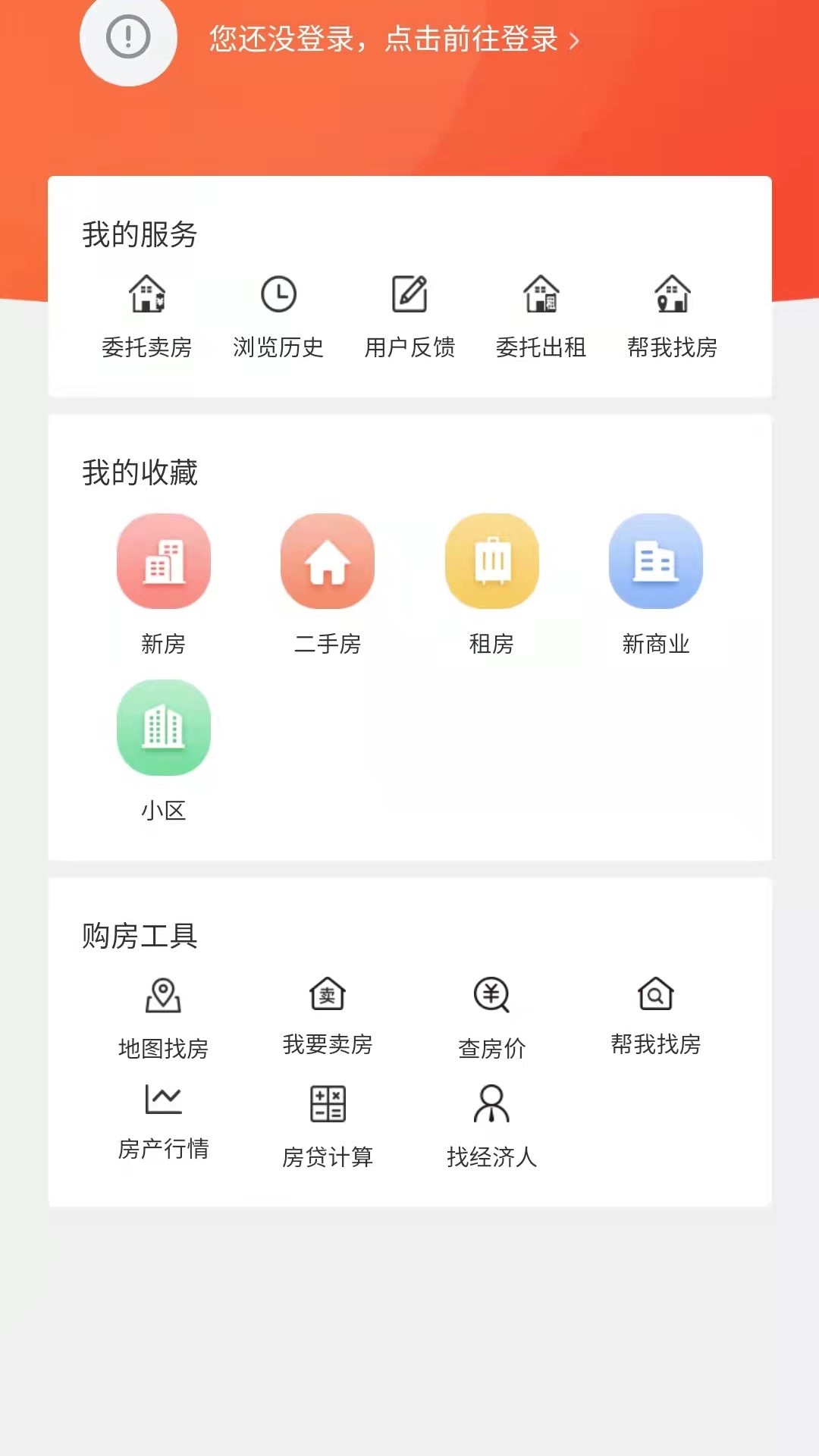Screen dimensions: 819x1456
Task: Open 我要卖房 tool
Action: [x=328, y=1015]
